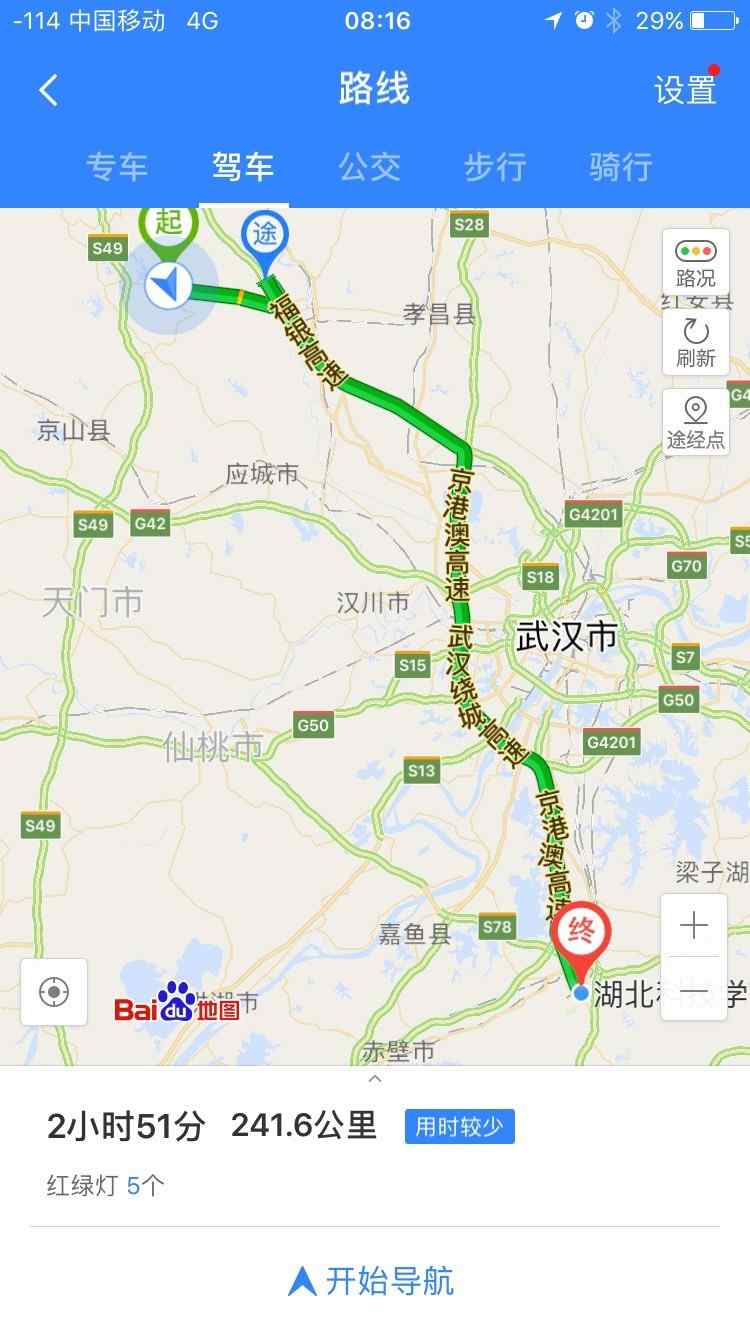Zoom out on the map
Viewport: 750px width, 1334px height.
pos(693,989)
